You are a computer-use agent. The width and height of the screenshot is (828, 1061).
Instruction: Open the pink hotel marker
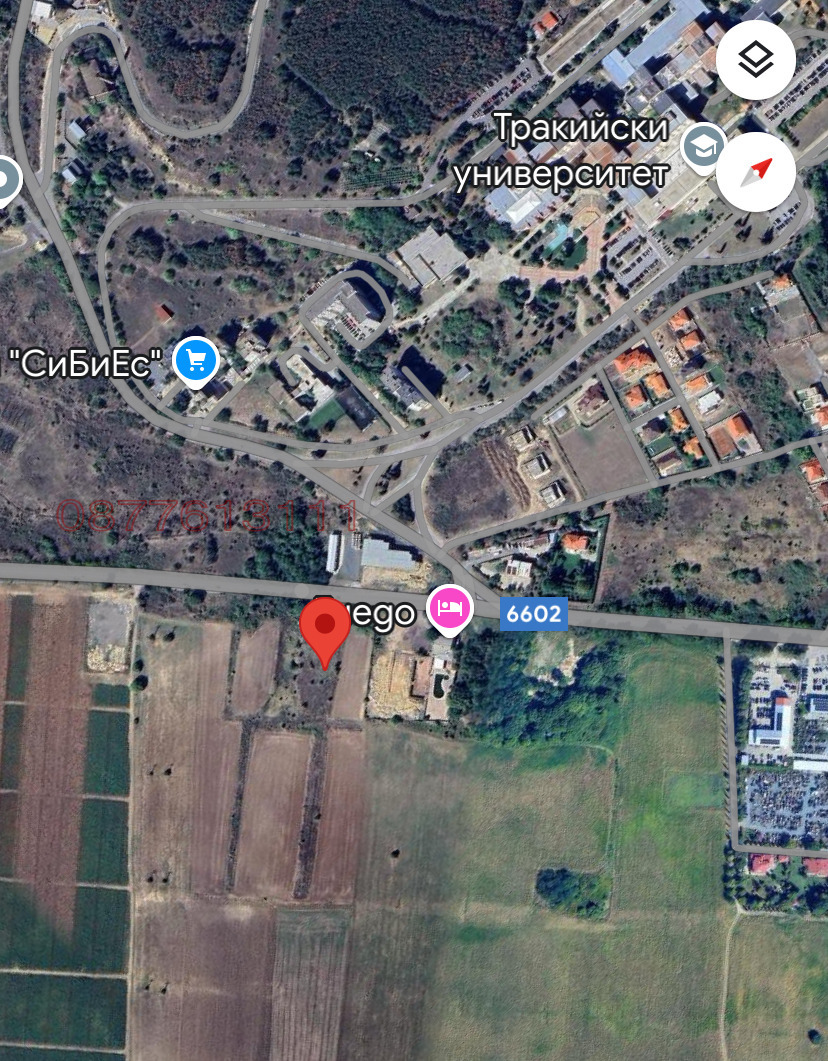pyautogui.click(x=450, y=607)
